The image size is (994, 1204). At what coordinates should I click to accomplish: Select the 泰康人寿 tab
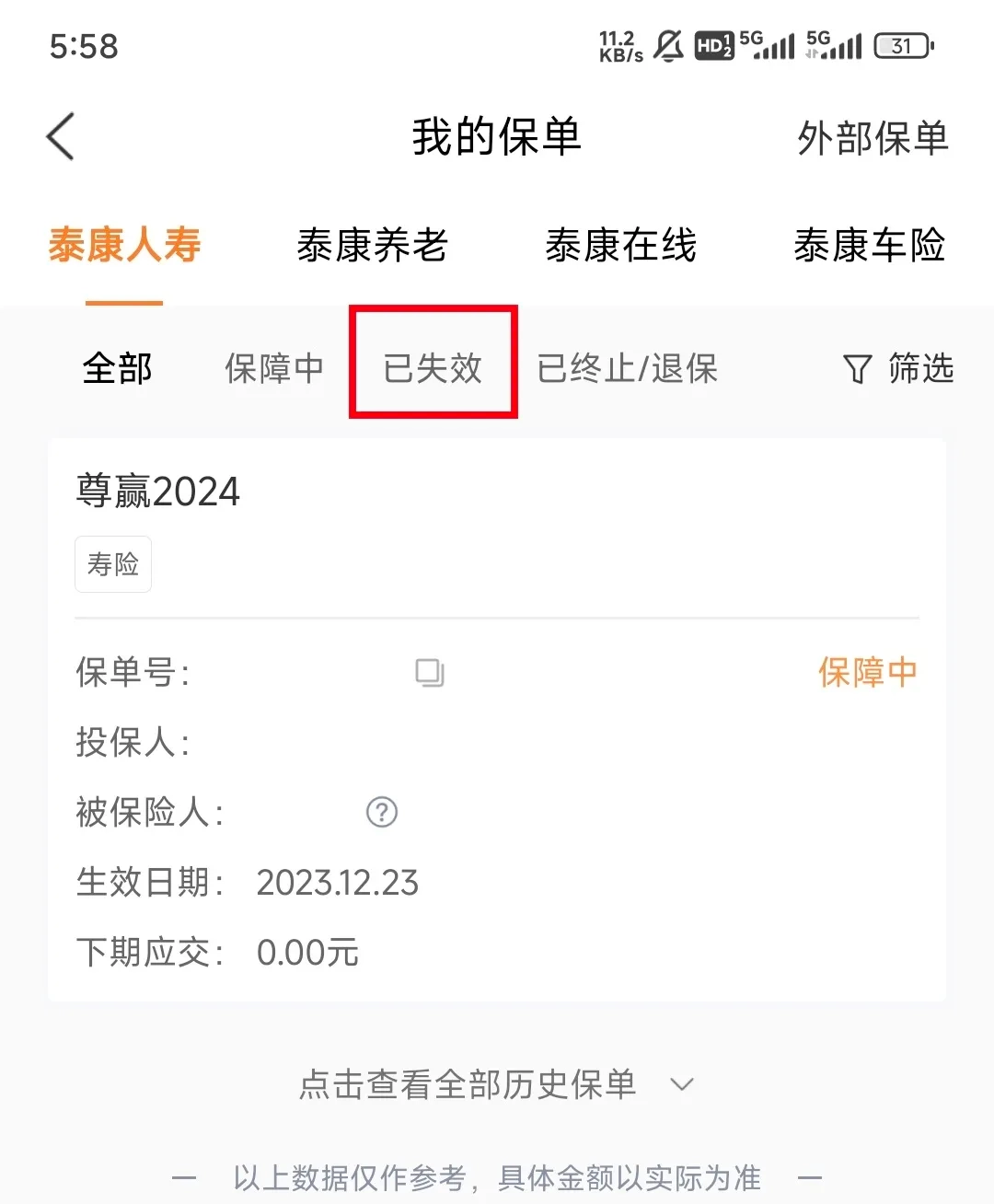click(x=124, y=246)
